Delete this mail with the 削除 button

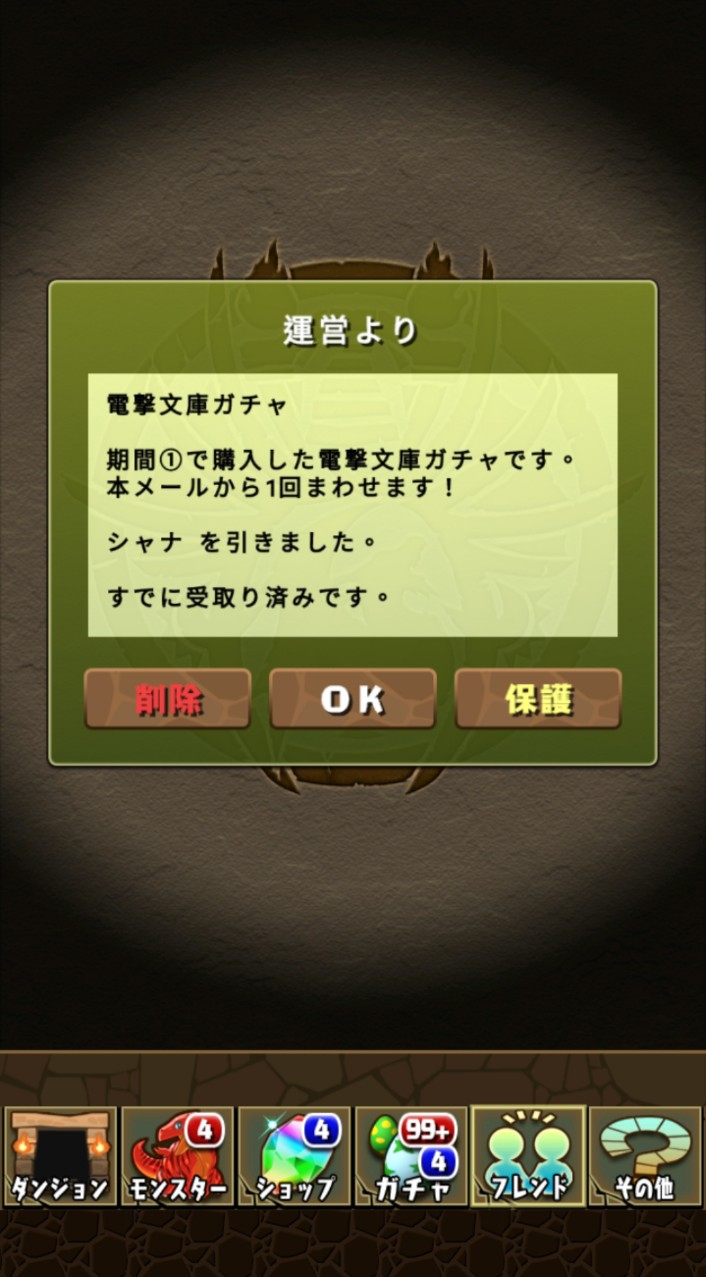168,699
